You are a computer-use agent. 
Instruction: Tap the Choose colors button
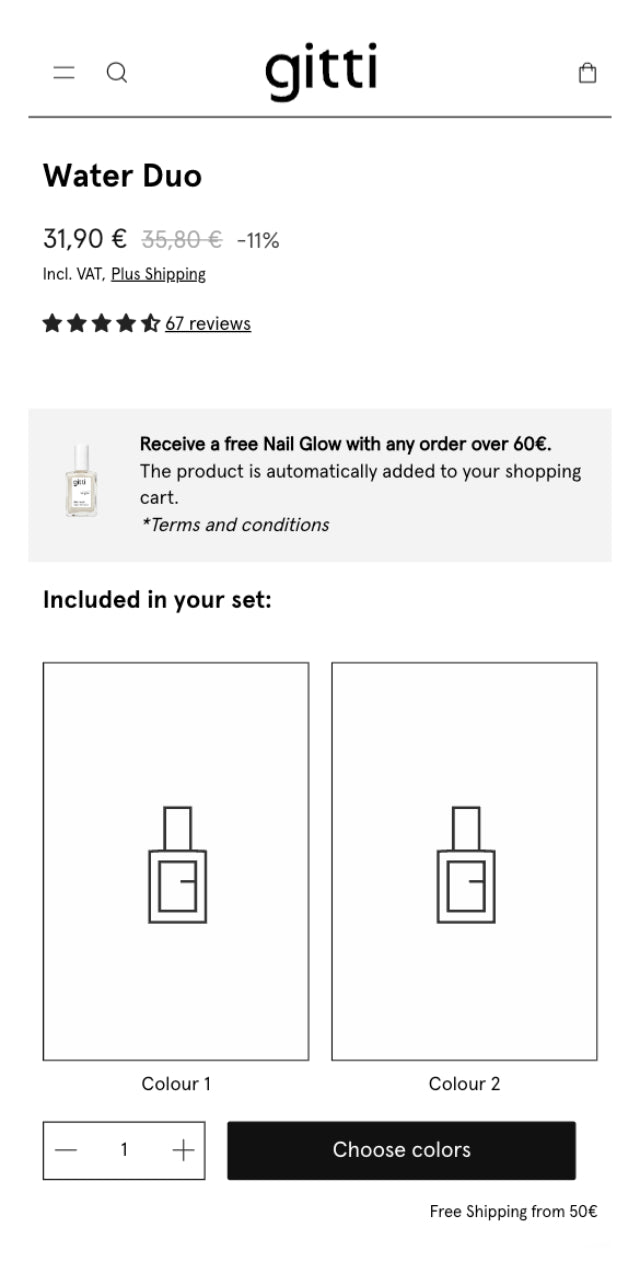tap(401, 1150)
